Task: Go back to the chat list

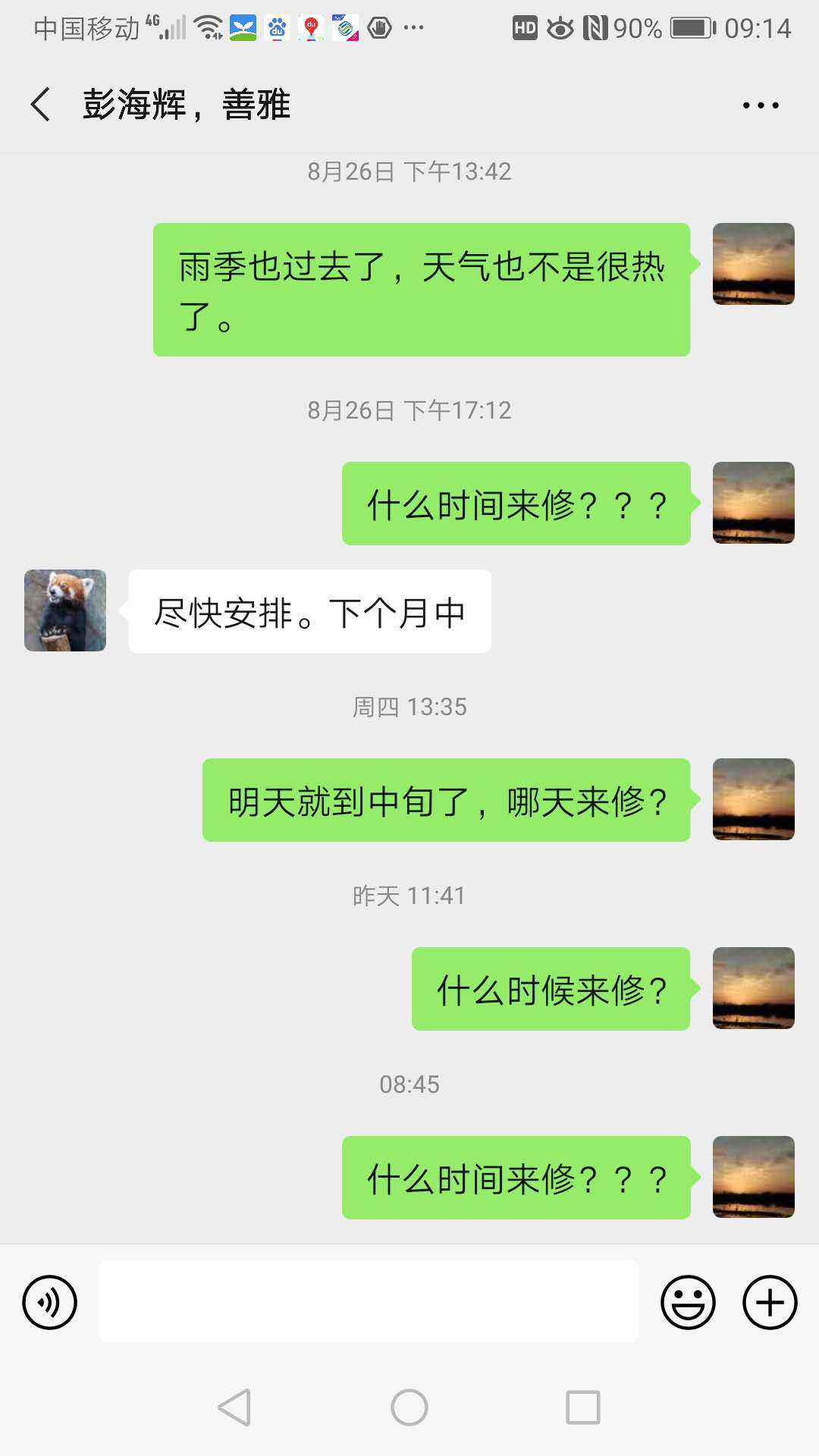Action: tap(41, 105)
